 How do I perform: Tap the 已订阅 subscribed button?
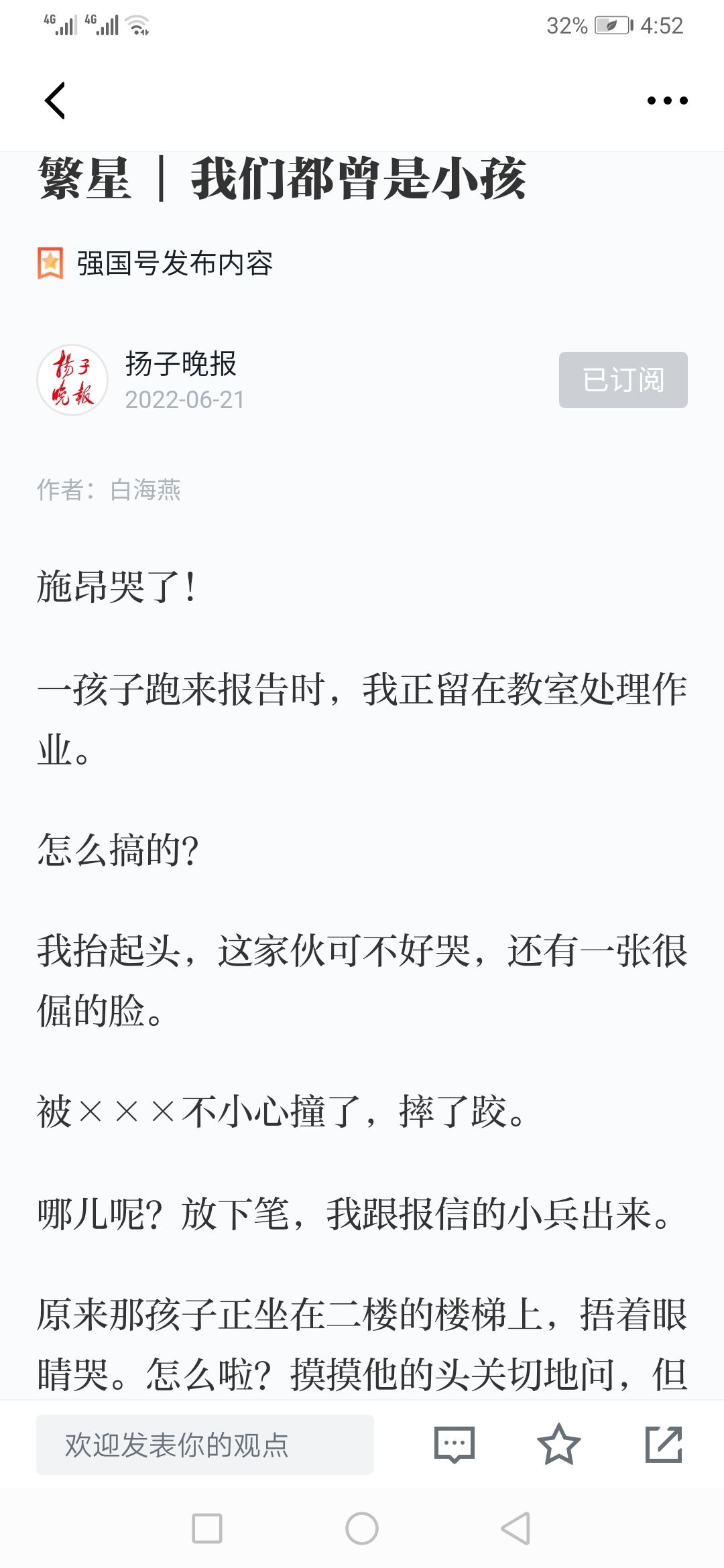623,380
